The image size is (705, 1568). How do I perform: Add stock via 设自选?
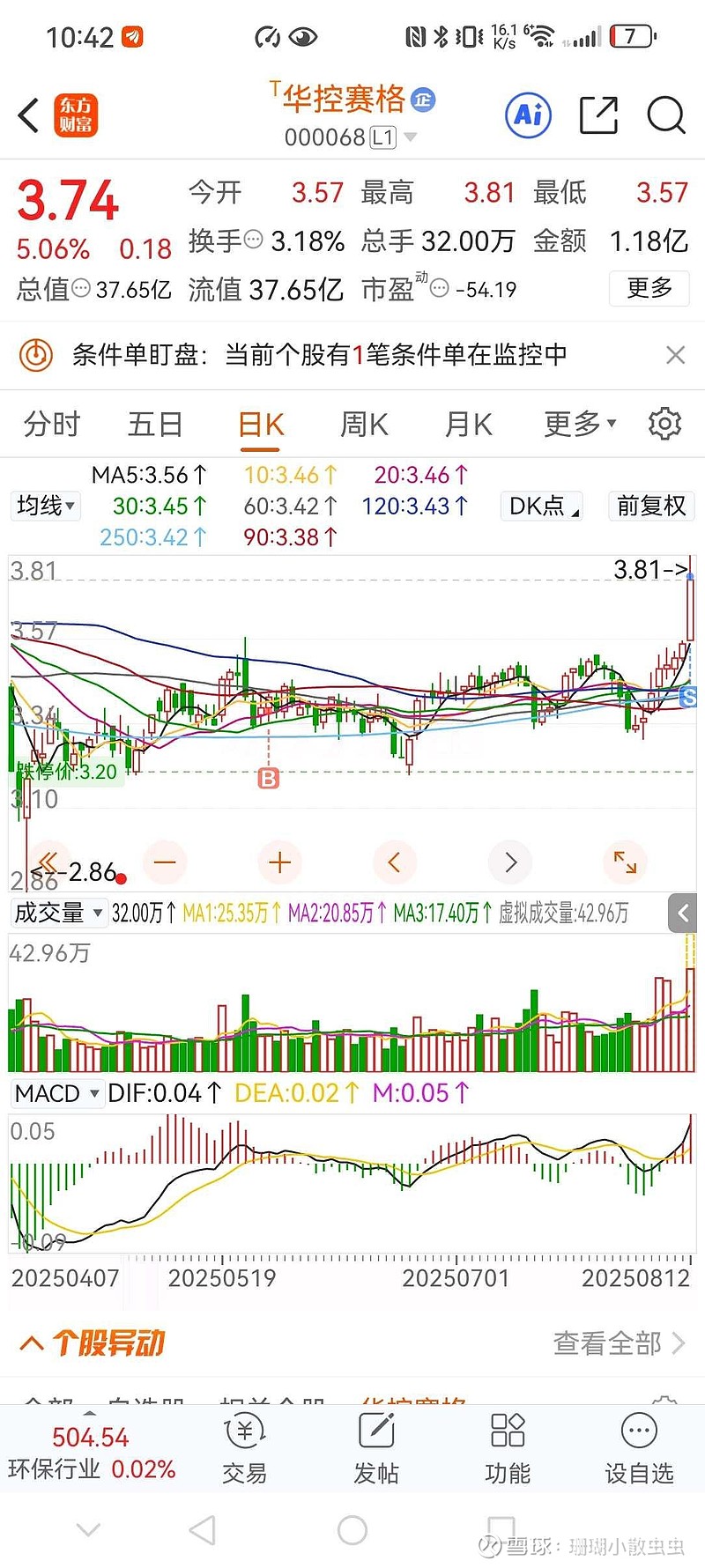pyautogui.click(x=639, y=1449)
